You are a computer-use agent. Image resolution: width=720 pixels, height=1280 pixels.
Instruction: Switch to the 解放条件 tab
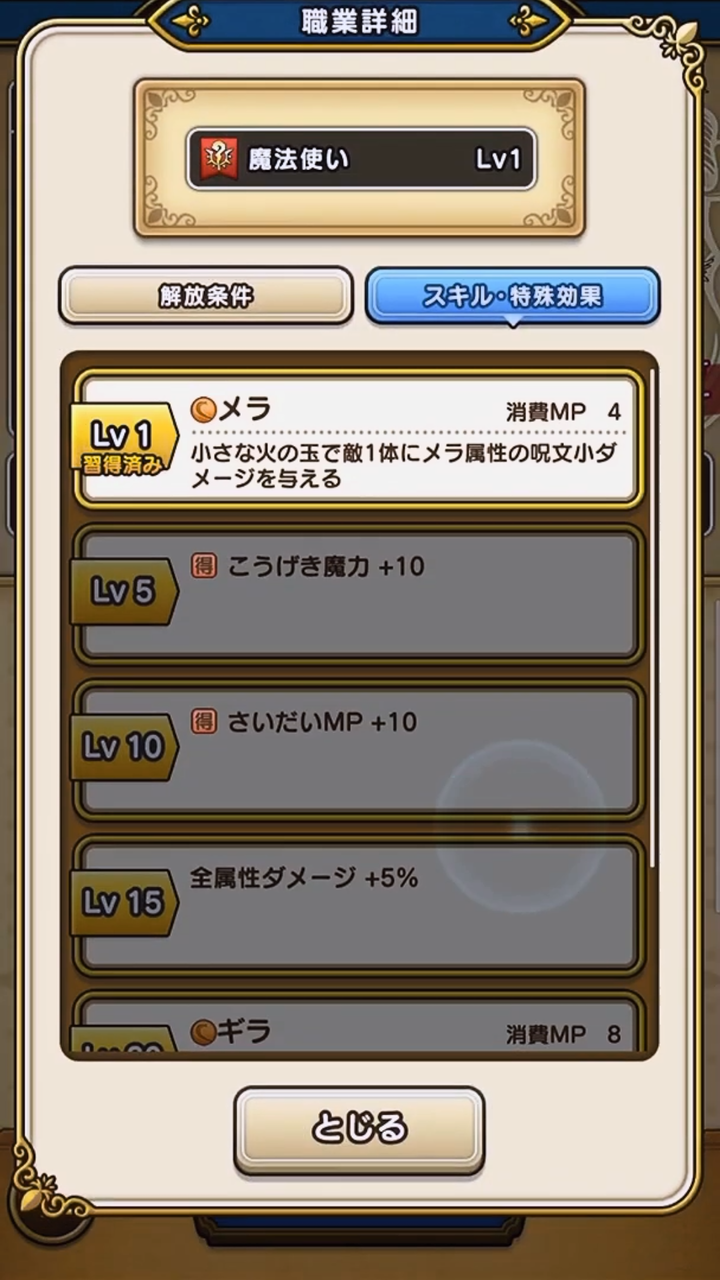click(206, 296)
